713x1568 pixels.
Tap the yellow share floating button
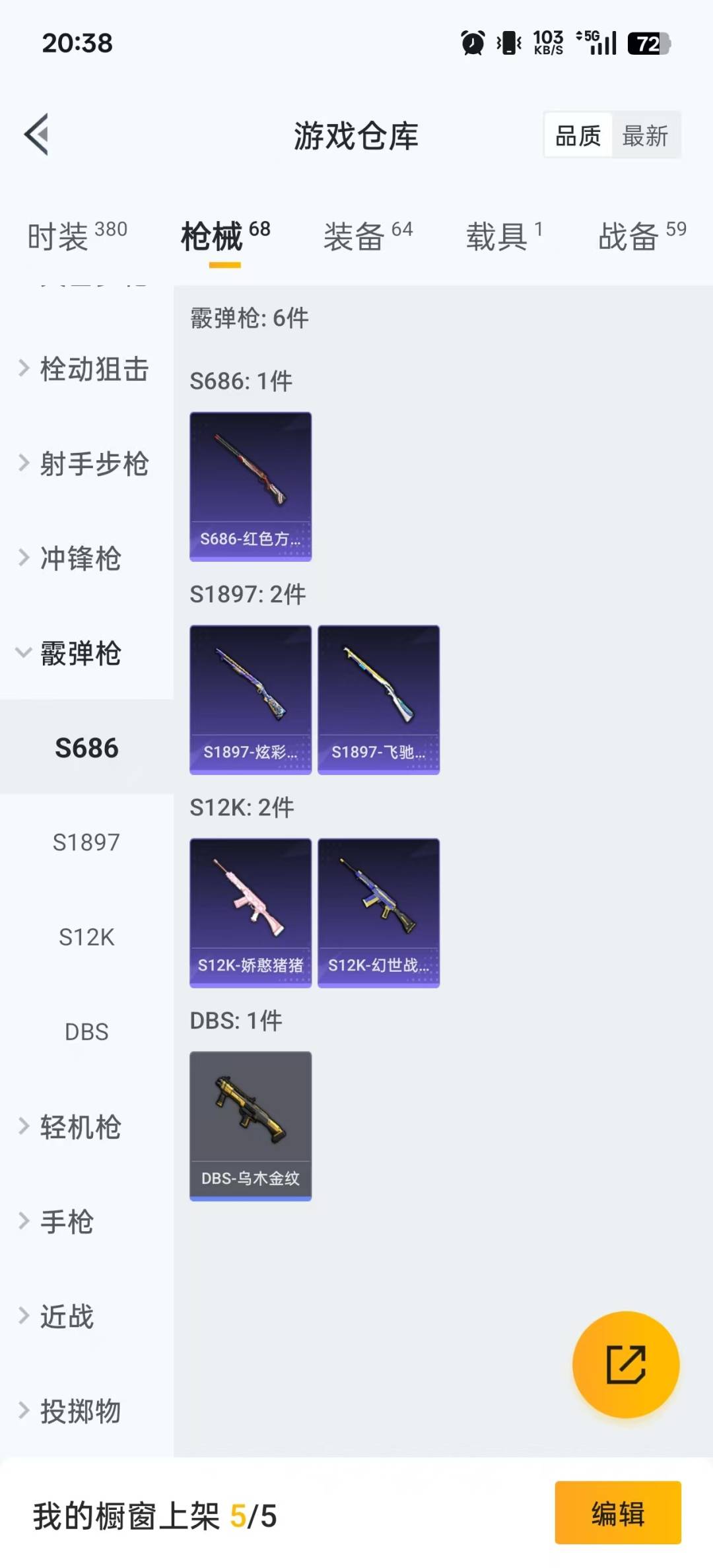625,1365
